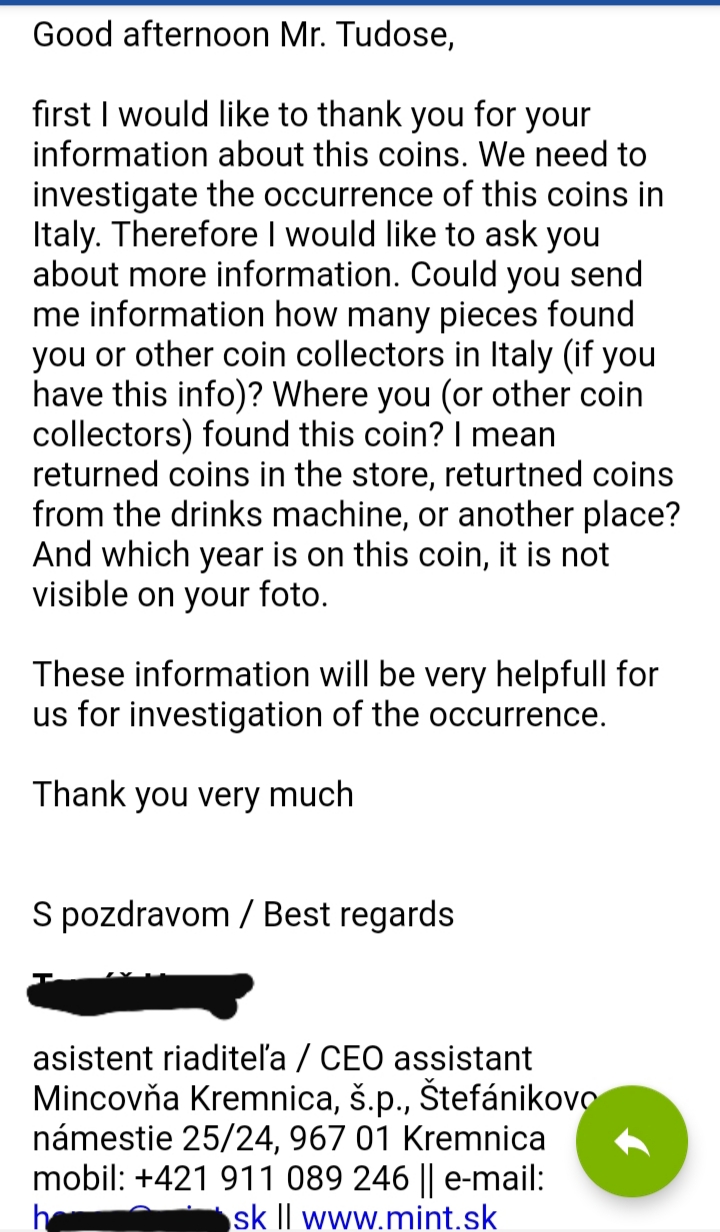The image size is (720, 1232).
Task: Tap the green reply floating button
Action: [632, 1141]
